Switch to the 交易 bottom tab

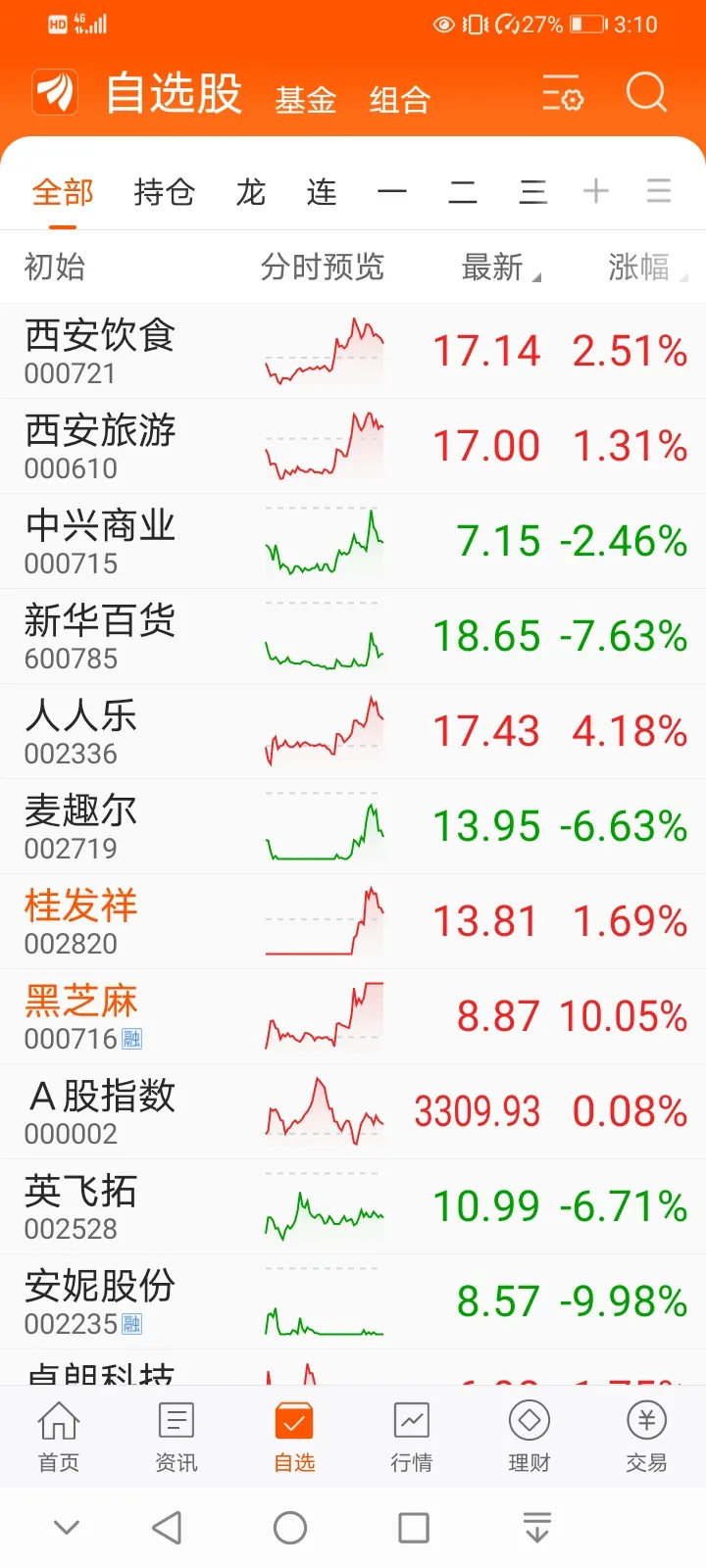(647, 1438)
